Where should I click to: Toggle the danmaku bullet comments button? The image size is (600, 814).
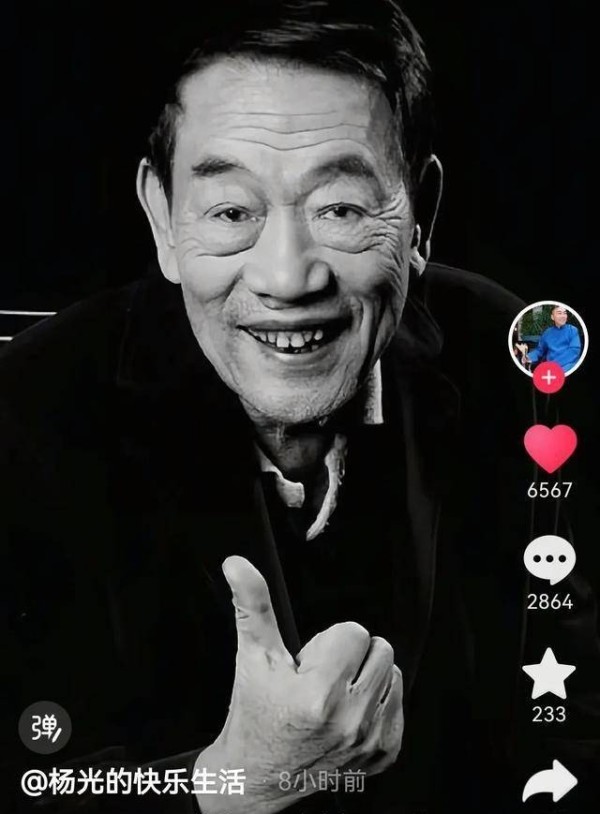click(44, 727)
